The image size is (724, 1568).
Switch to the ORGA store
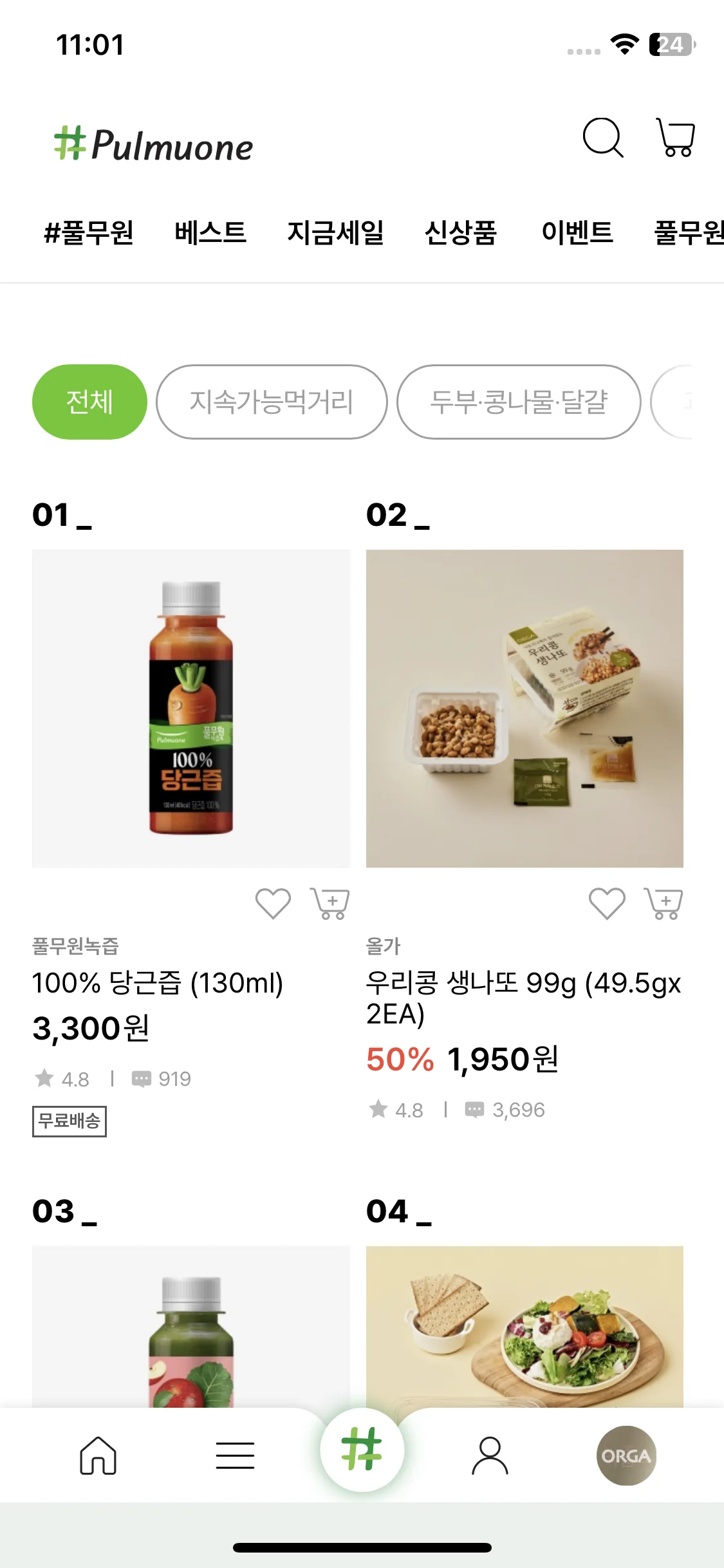[x=626, y=1455]
